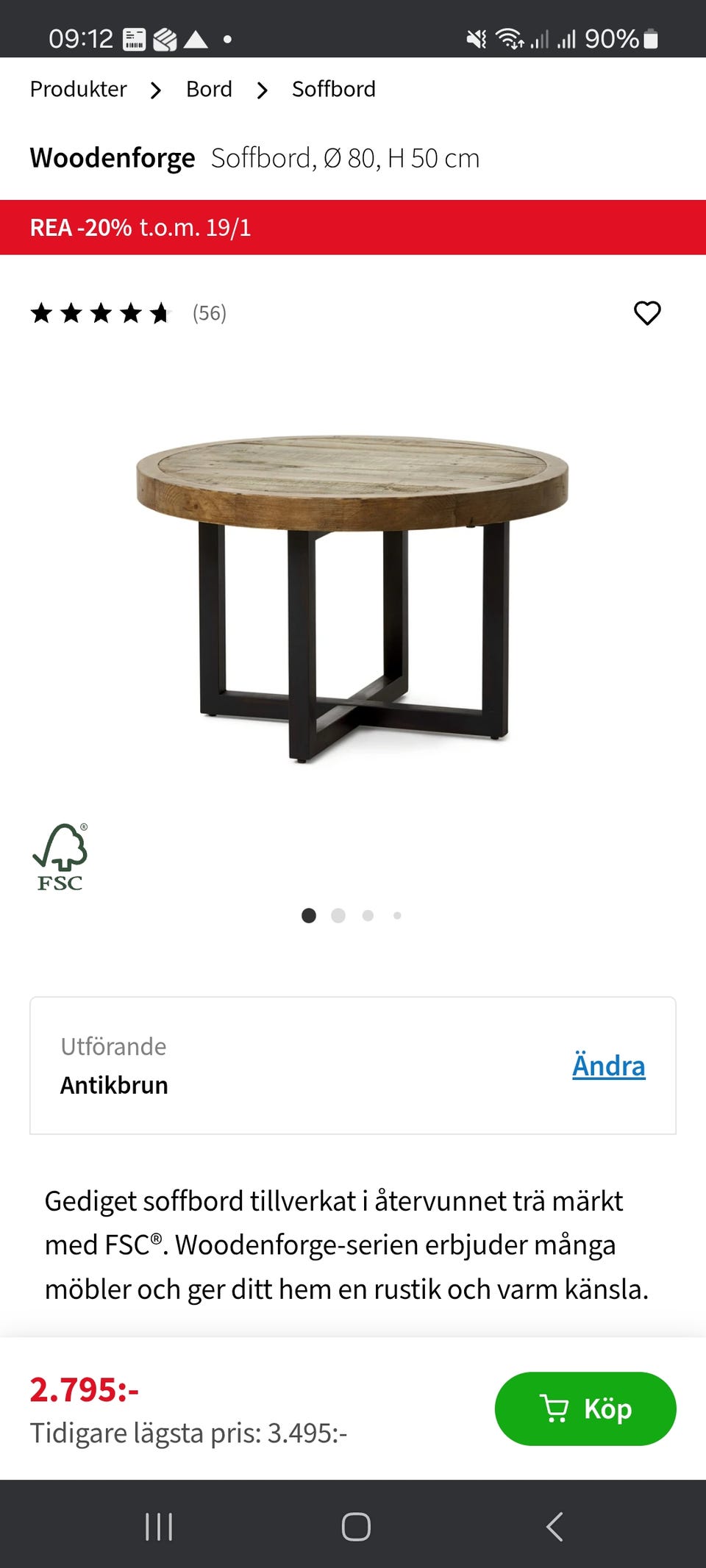This screenshot has width=706, height=1568.
Task: Expand the chevron after Bord
Action: click(x=261, y=90)
